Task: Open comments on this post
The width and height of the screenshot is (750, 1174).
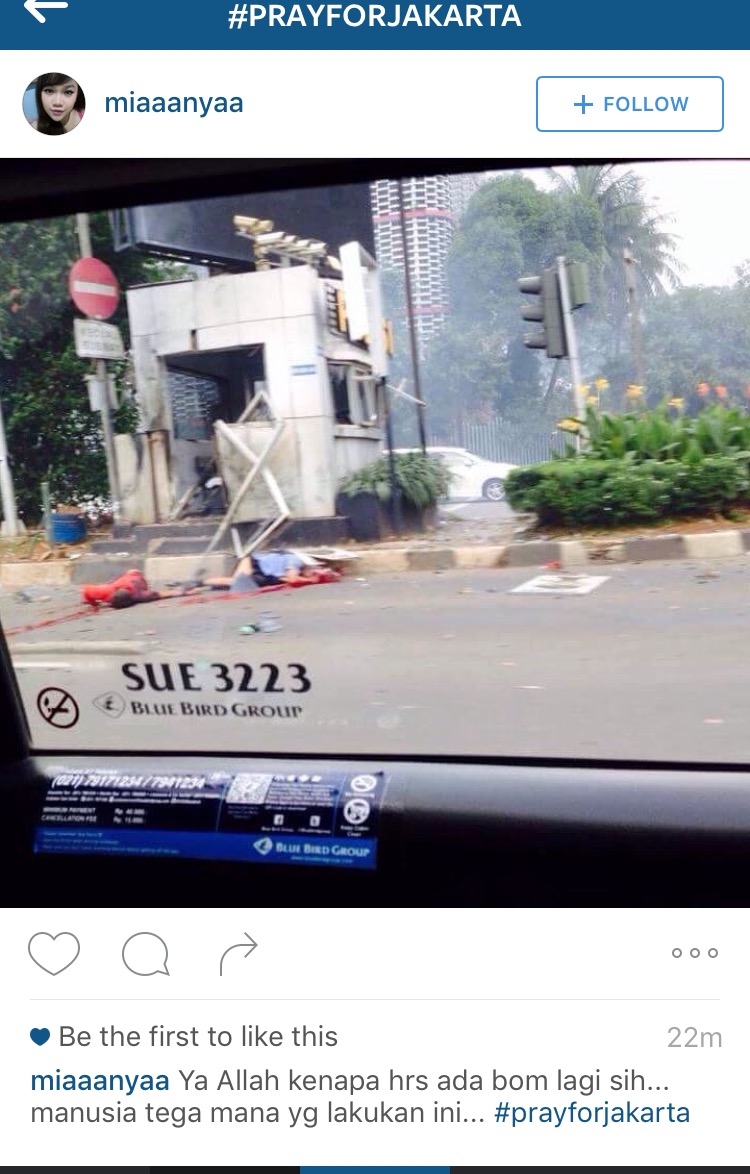Action: 145,954
